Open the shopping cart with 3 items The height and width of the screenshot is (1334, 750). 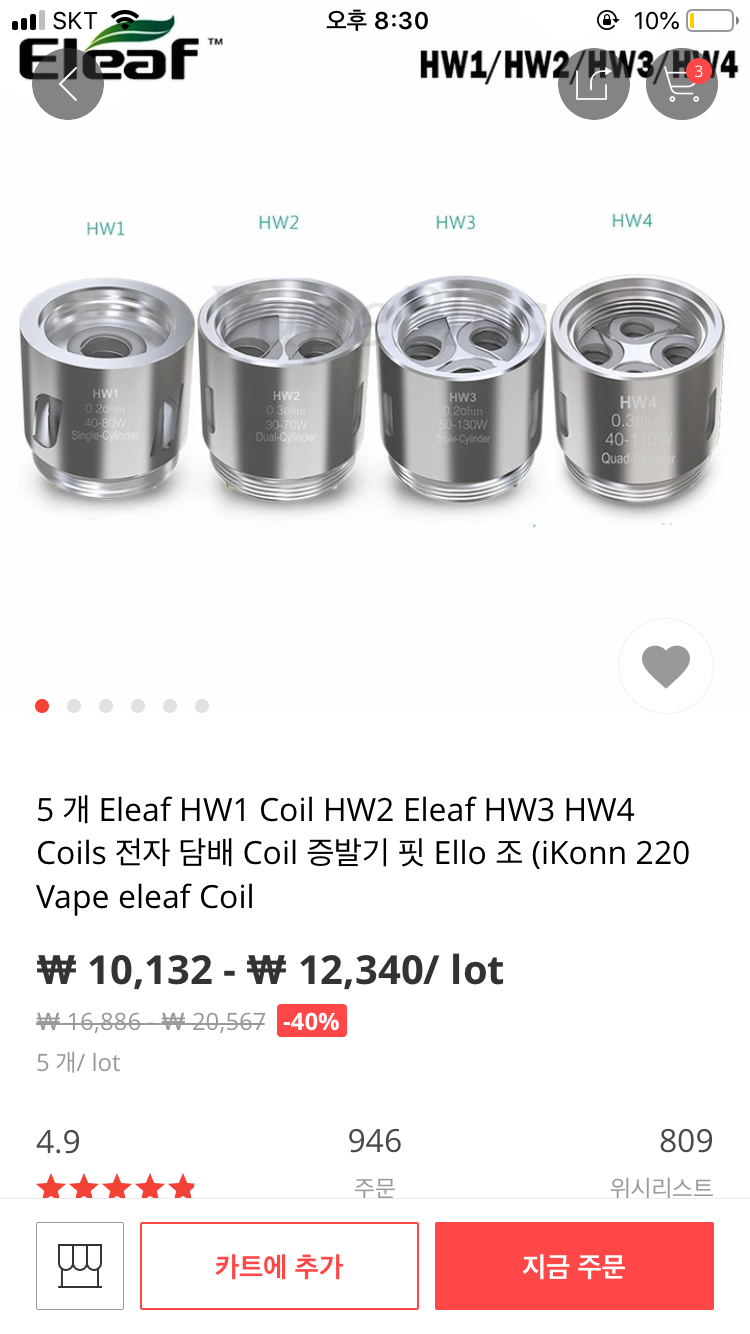[682, 84]
